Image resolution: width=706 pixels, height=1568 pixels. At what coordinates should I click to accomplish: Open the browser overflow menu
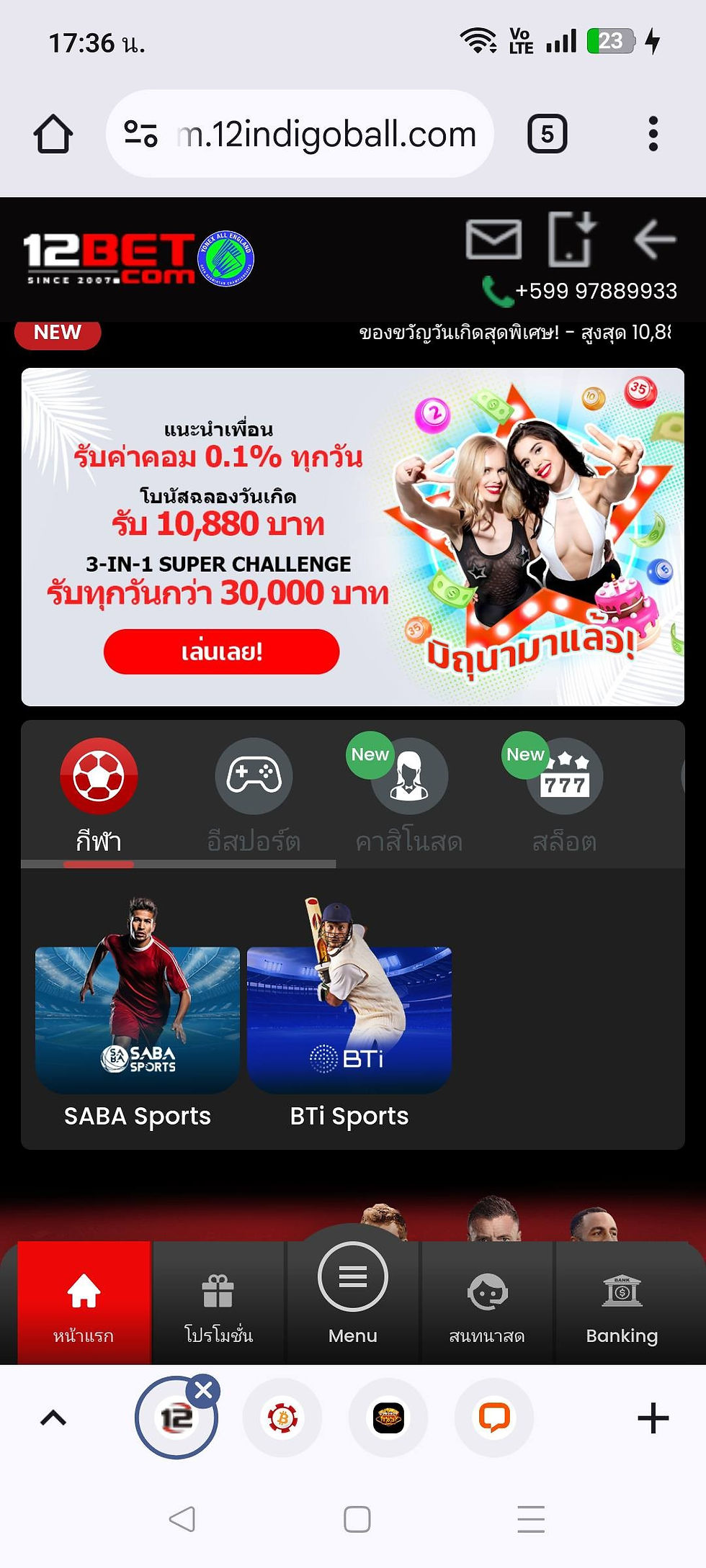[653, 135]
